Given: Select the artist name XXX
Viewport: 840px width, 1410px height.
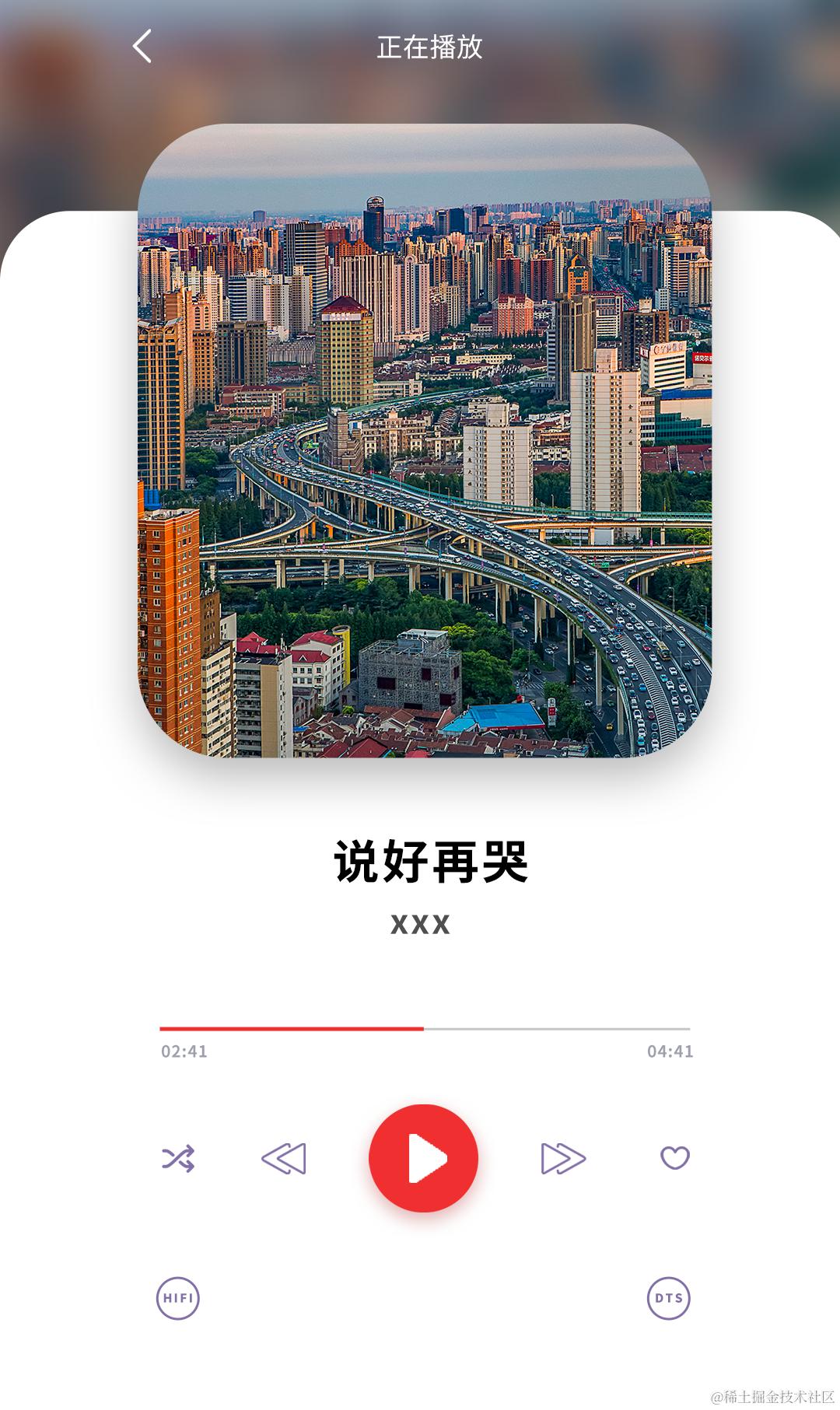Looking at the screenshot, I should pos(420,925).
